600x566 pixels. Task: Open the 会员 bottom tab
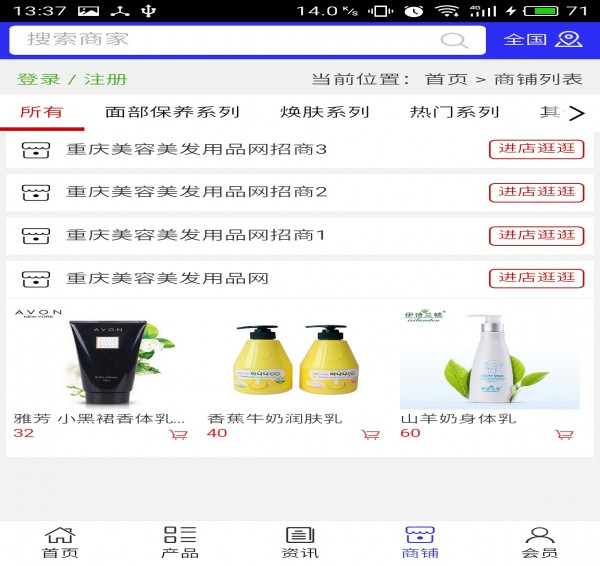point(539,542)
